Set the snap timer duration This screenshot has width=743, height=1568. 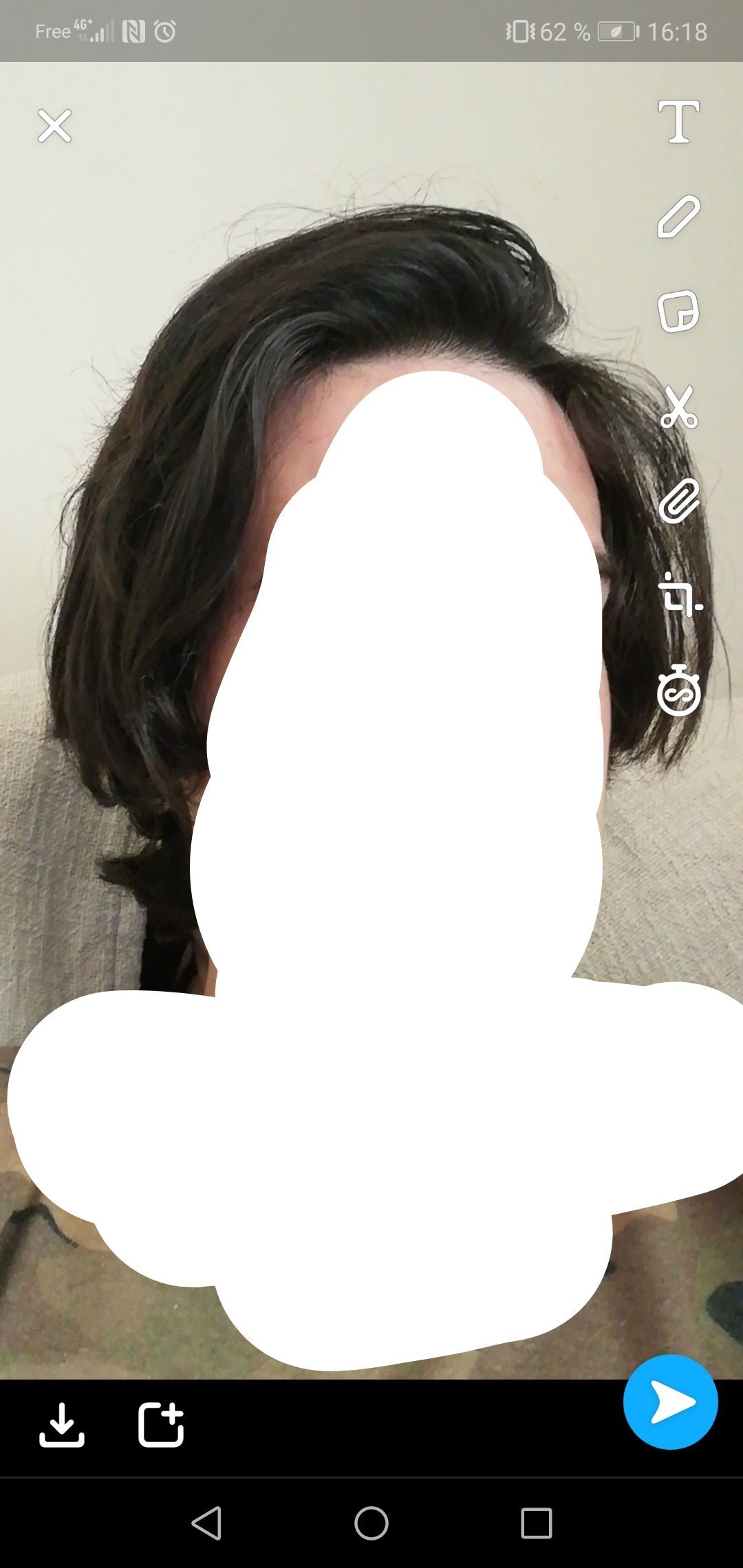678,690
